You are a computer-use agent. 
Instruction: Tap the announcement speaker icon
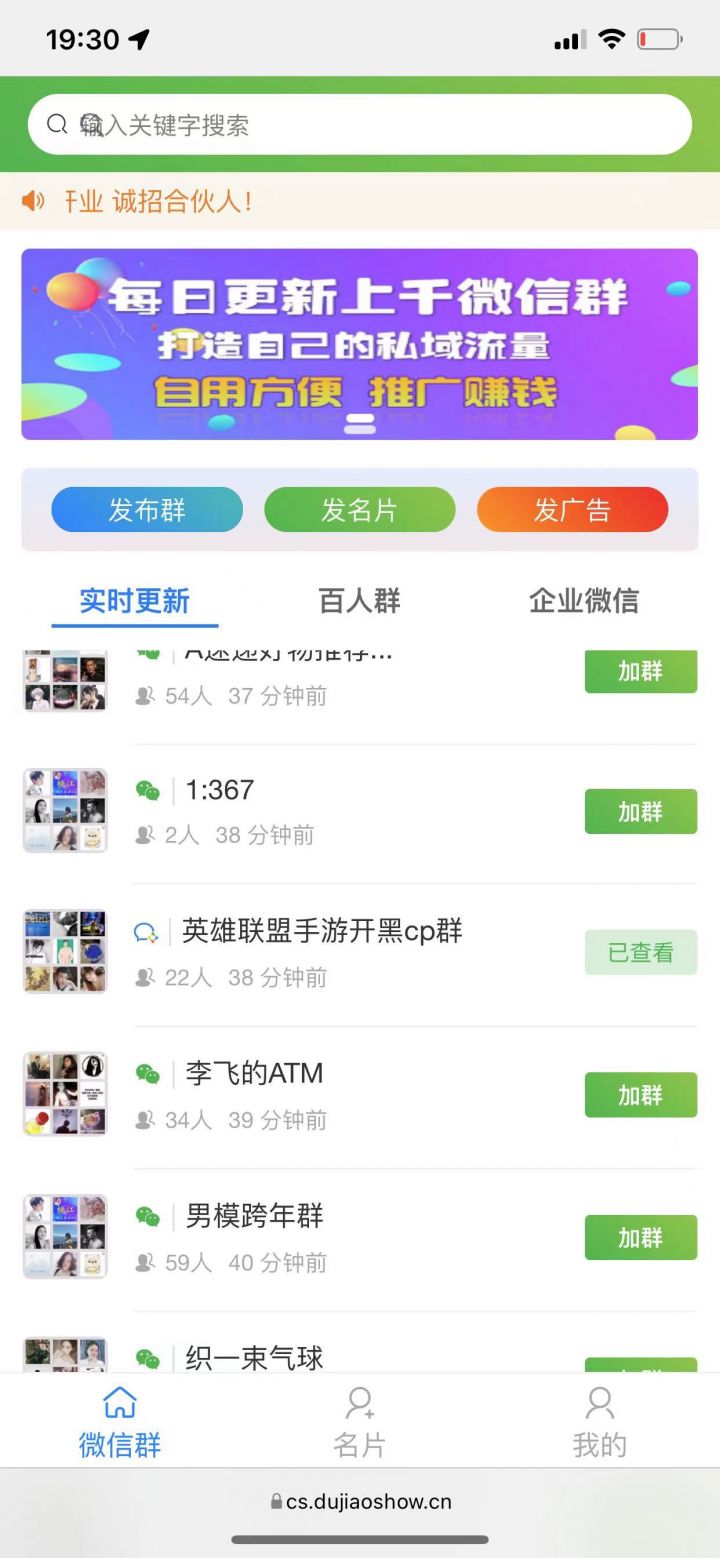coord(32,200)
